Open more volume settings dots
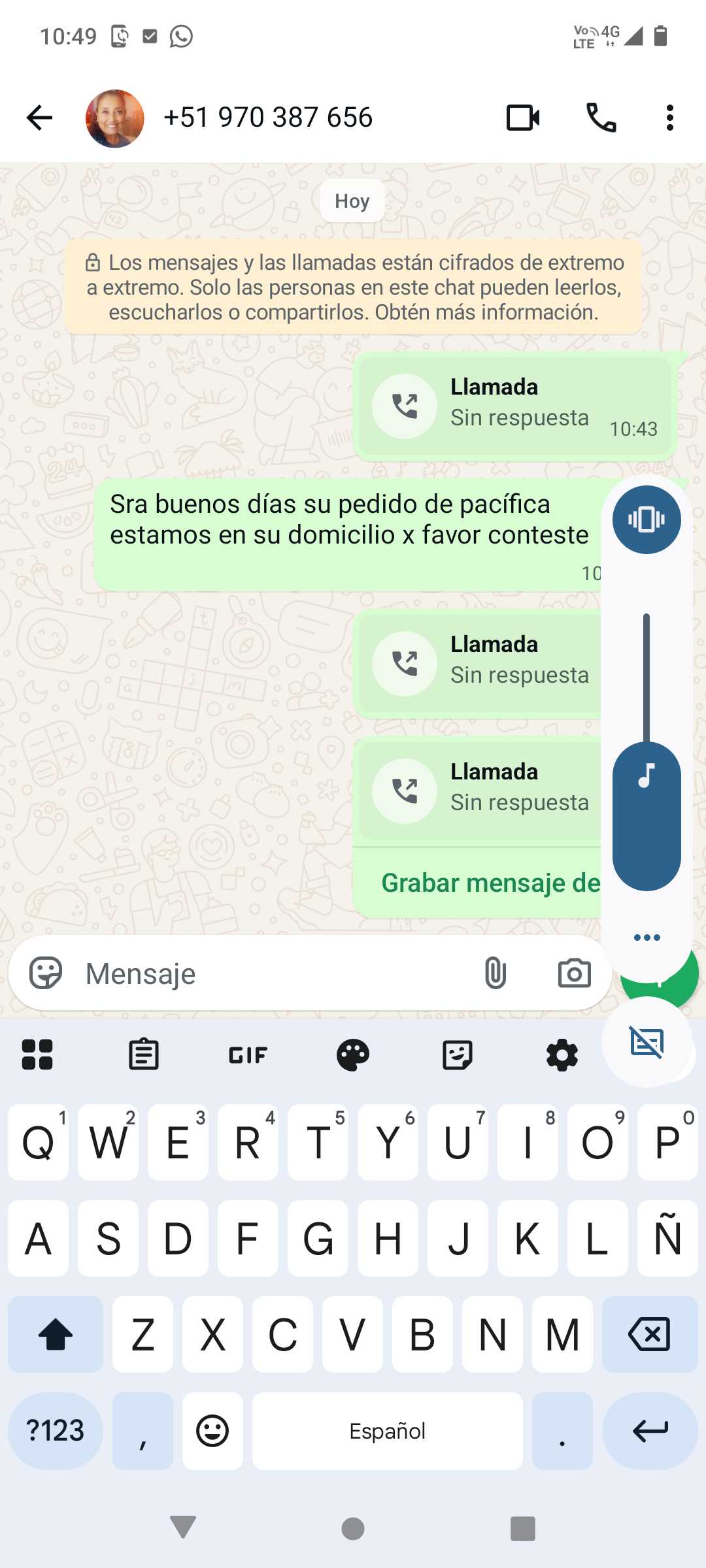This screenshot has height=1568, width=706. [x=647, y=938]
